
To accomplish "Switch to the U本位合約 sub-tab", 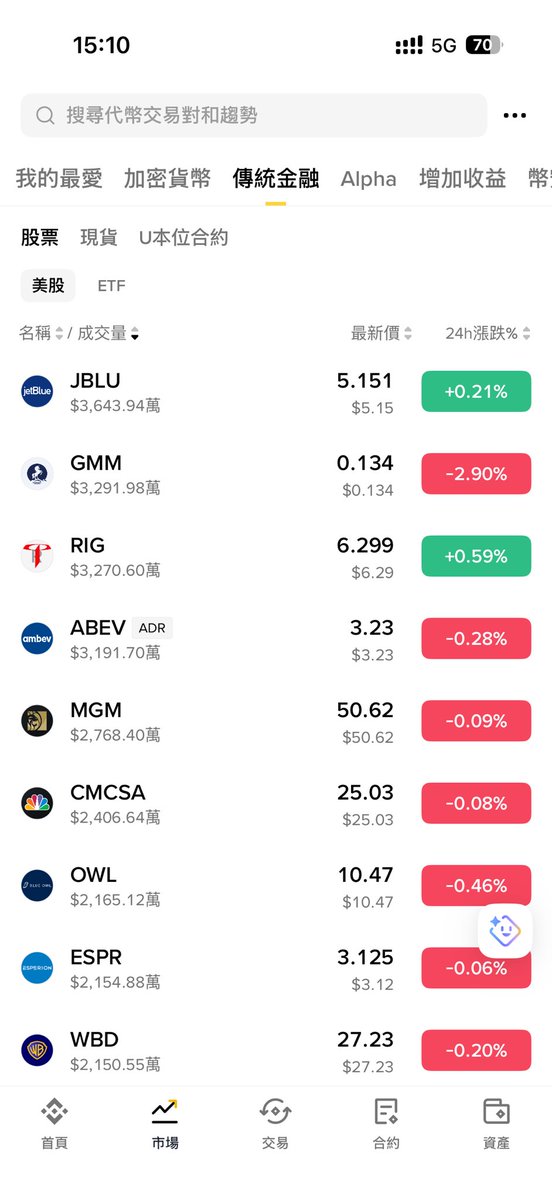I will click(184, 237).
